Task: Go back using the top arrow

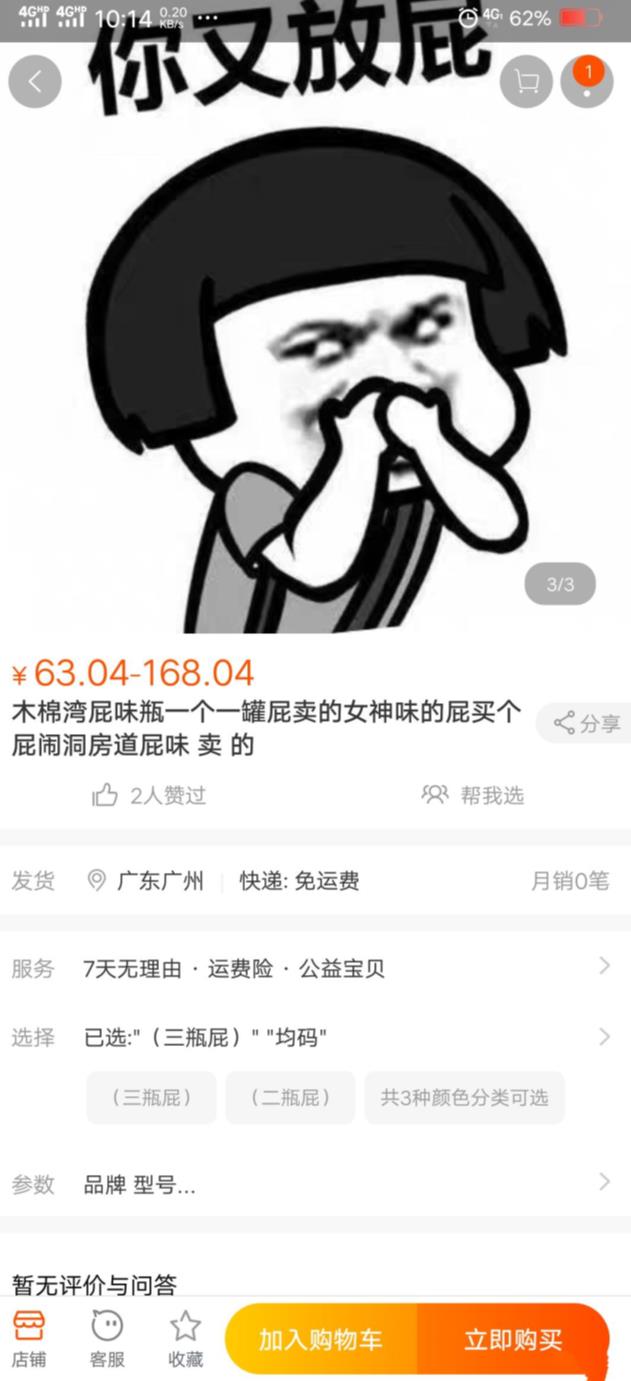Action: click(35, 82)
